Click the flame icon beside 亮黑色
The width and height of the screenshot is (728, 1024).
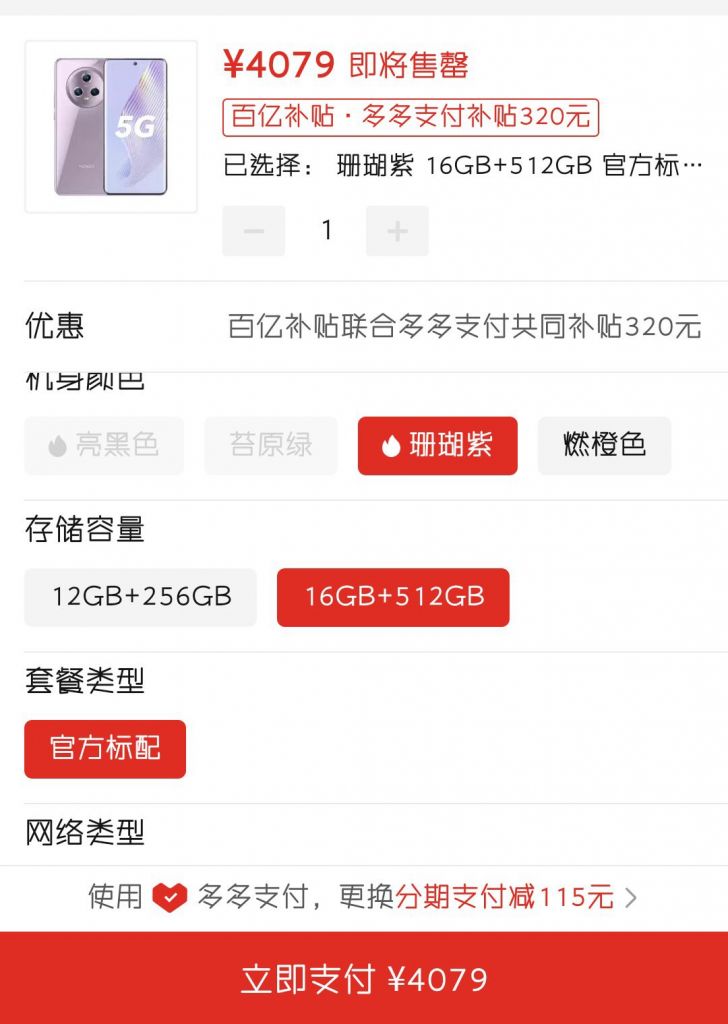[56, 446]
